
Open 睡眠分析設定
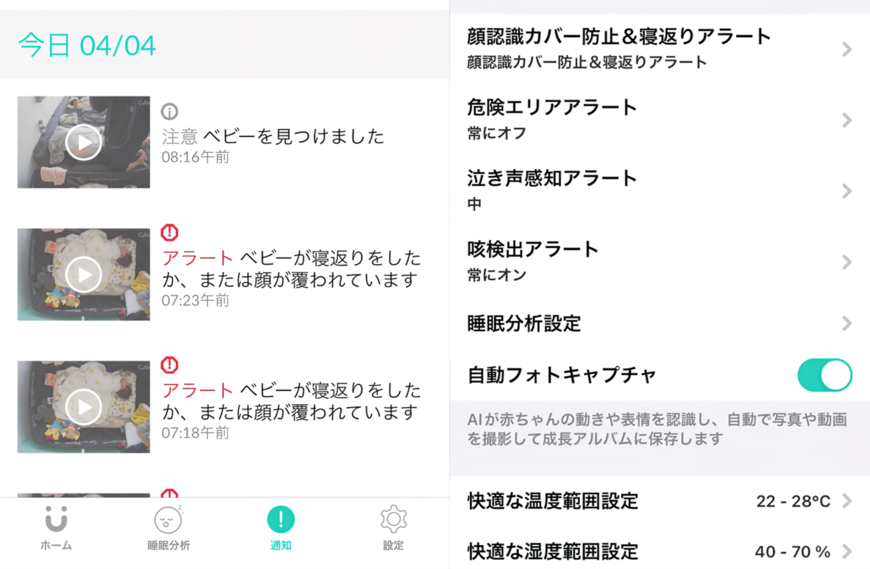pos(658,323)
